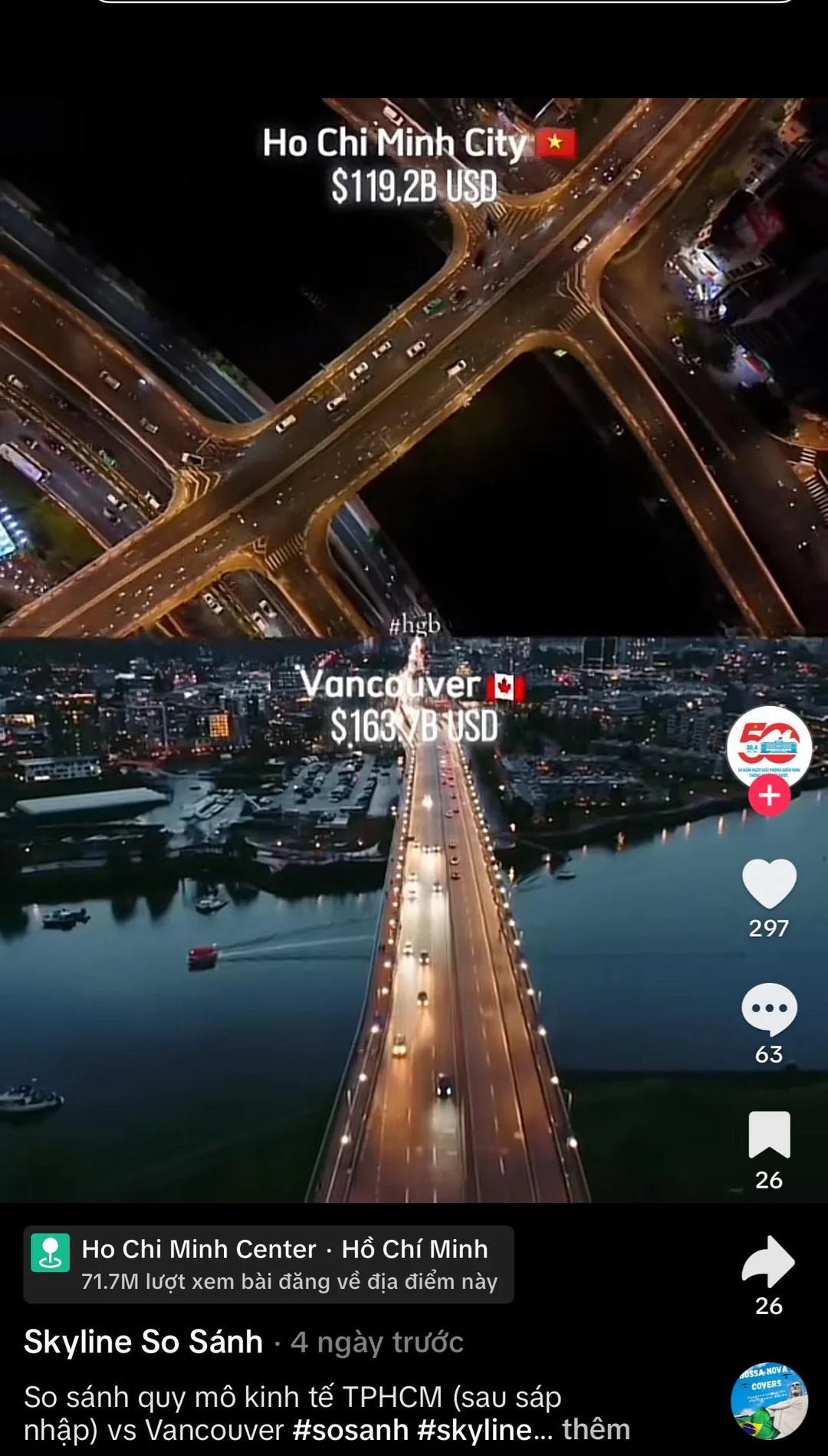Like this Skyline So Sánh video

pyautogui.click(x=769, y=884)
